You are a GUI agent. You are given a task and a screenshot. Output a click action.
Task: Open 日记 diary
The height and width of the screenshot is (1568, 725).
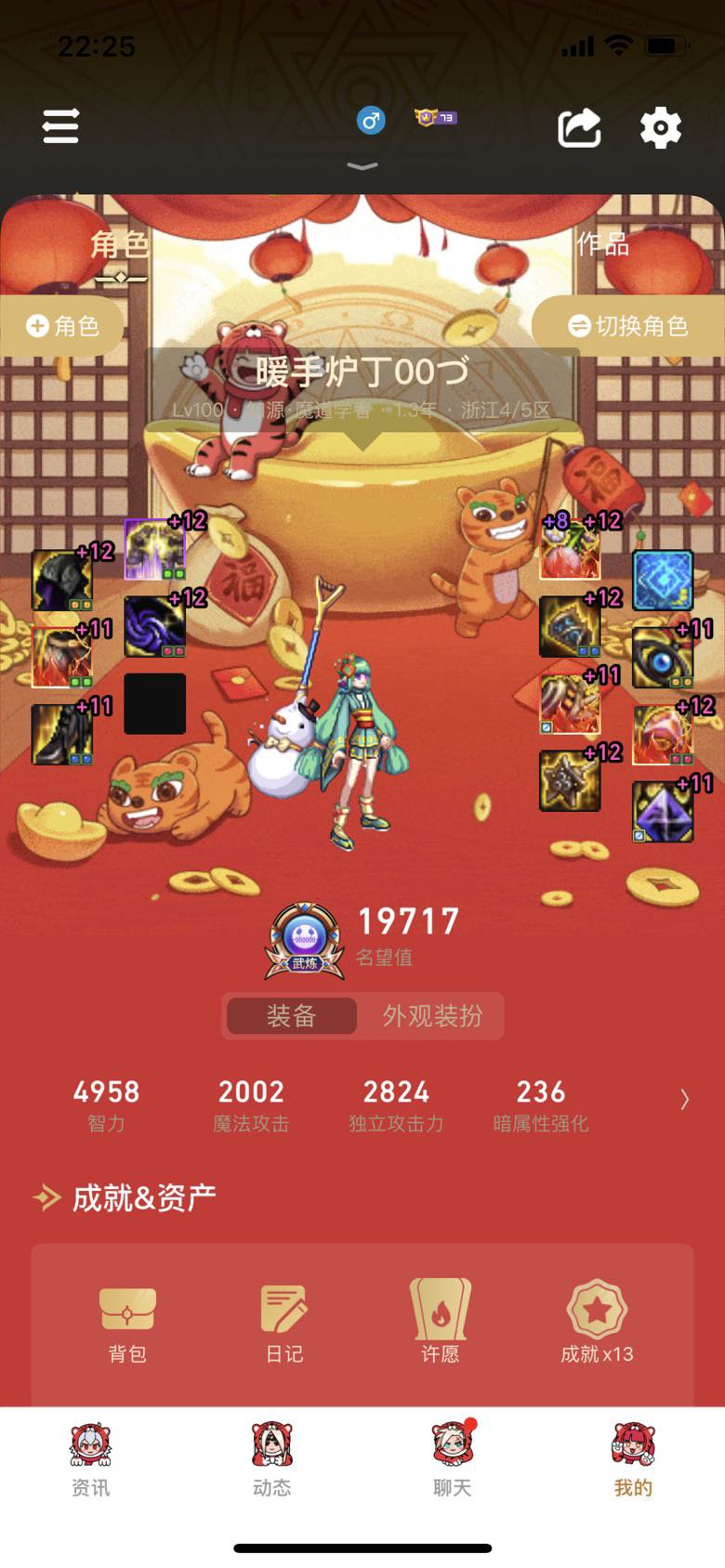point(284,1323)
